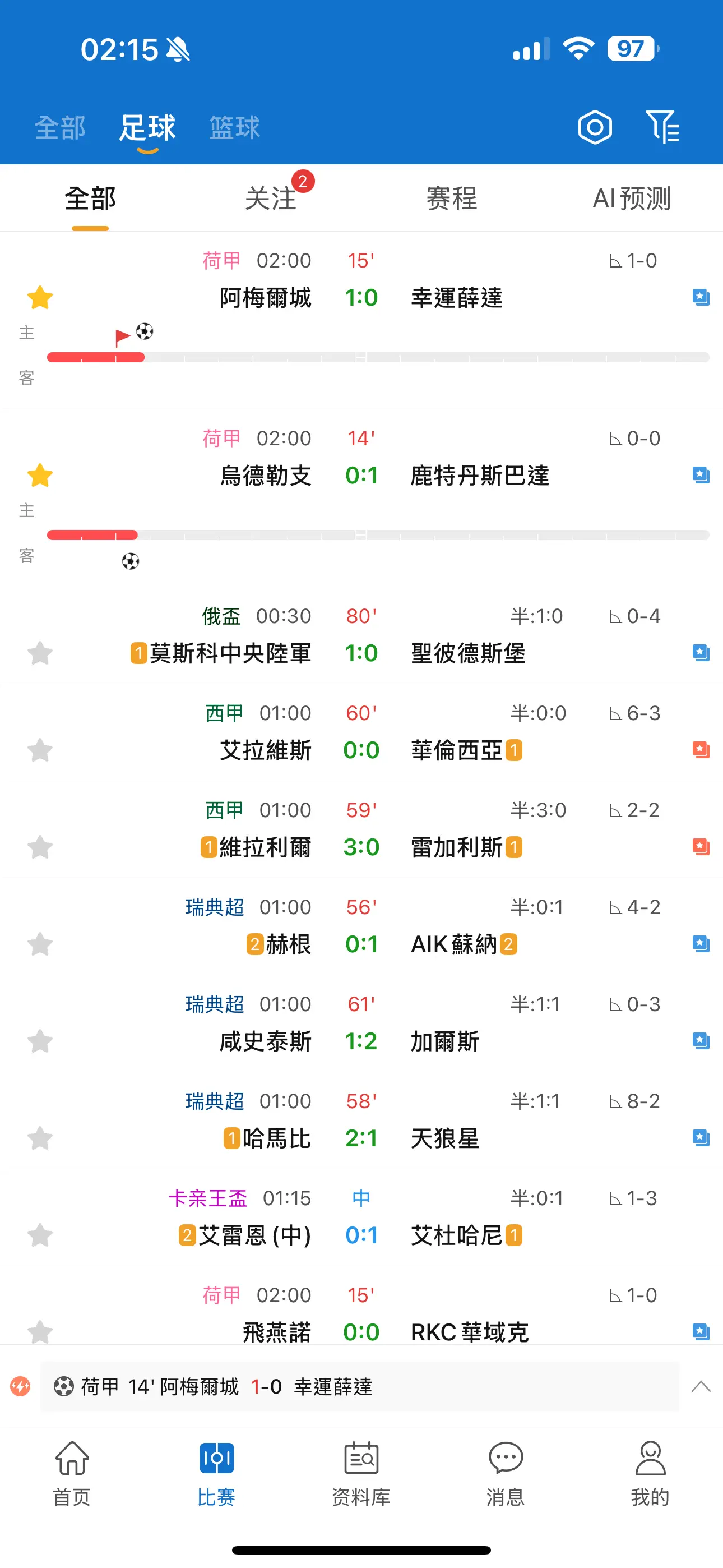Screen dimensions: 723x1568
Task: Unfavorite the 阿梅爾城 vs 幸運薛達 match
Action: pyautogui.click(x=40, y=298)
